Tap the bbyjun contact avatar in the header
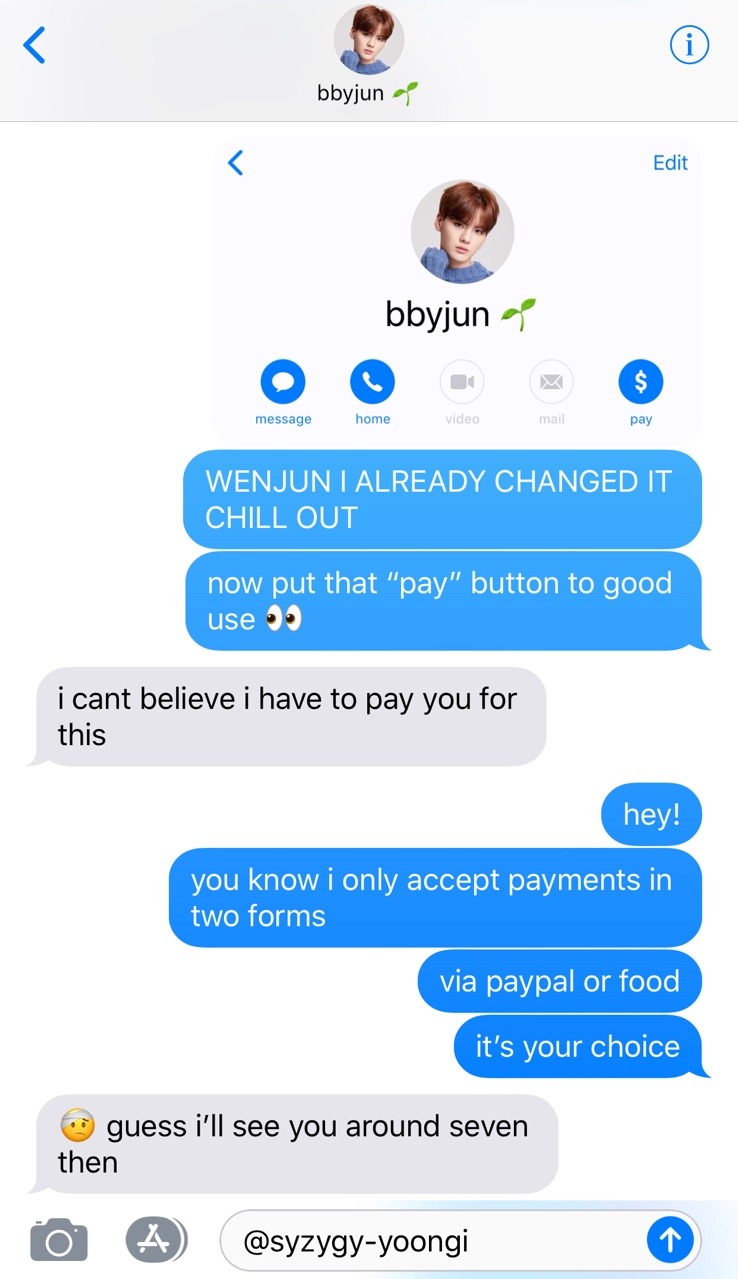Image resolution: width=738 pixels, height=1279 pixels. point(368,40)
